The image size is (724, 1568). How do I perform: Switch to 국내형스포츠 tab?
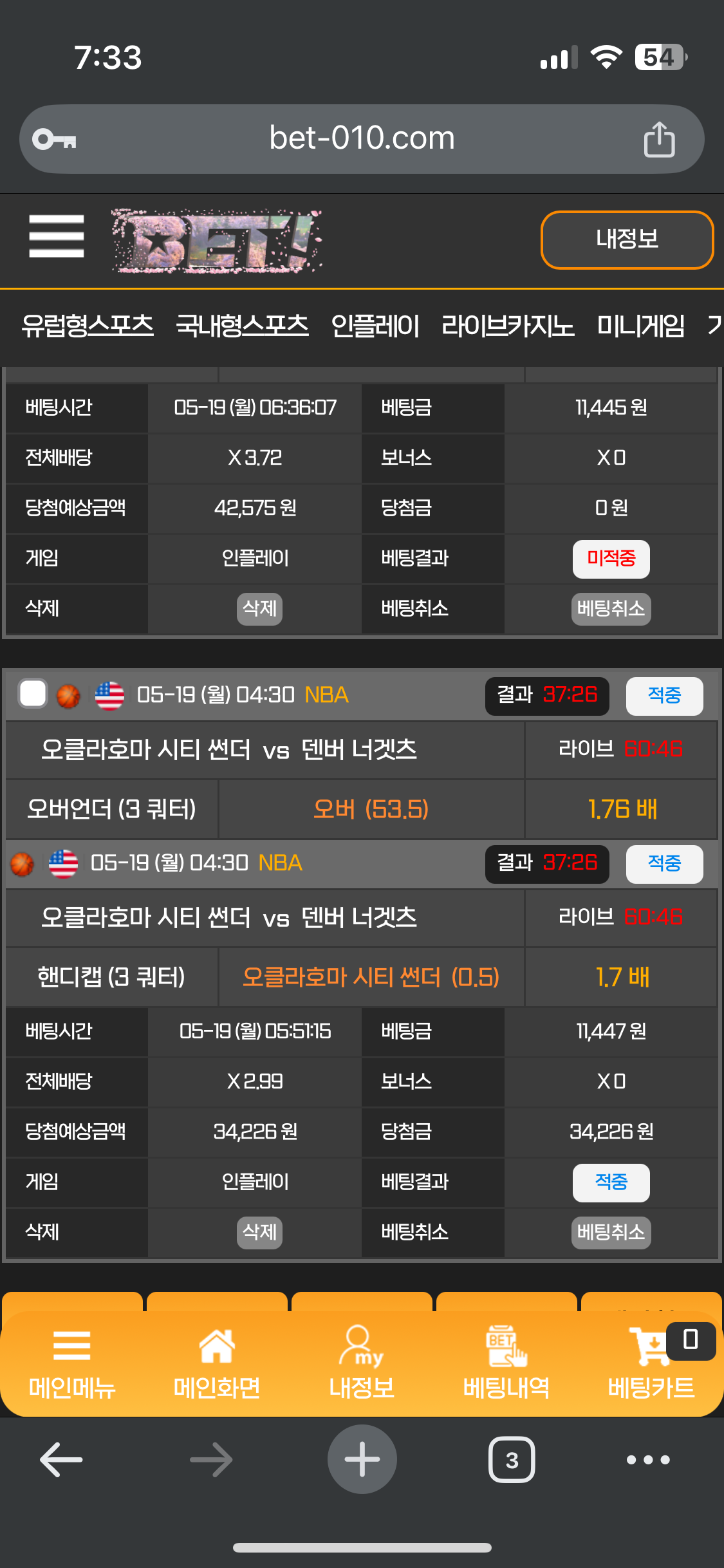click(242, 326)
